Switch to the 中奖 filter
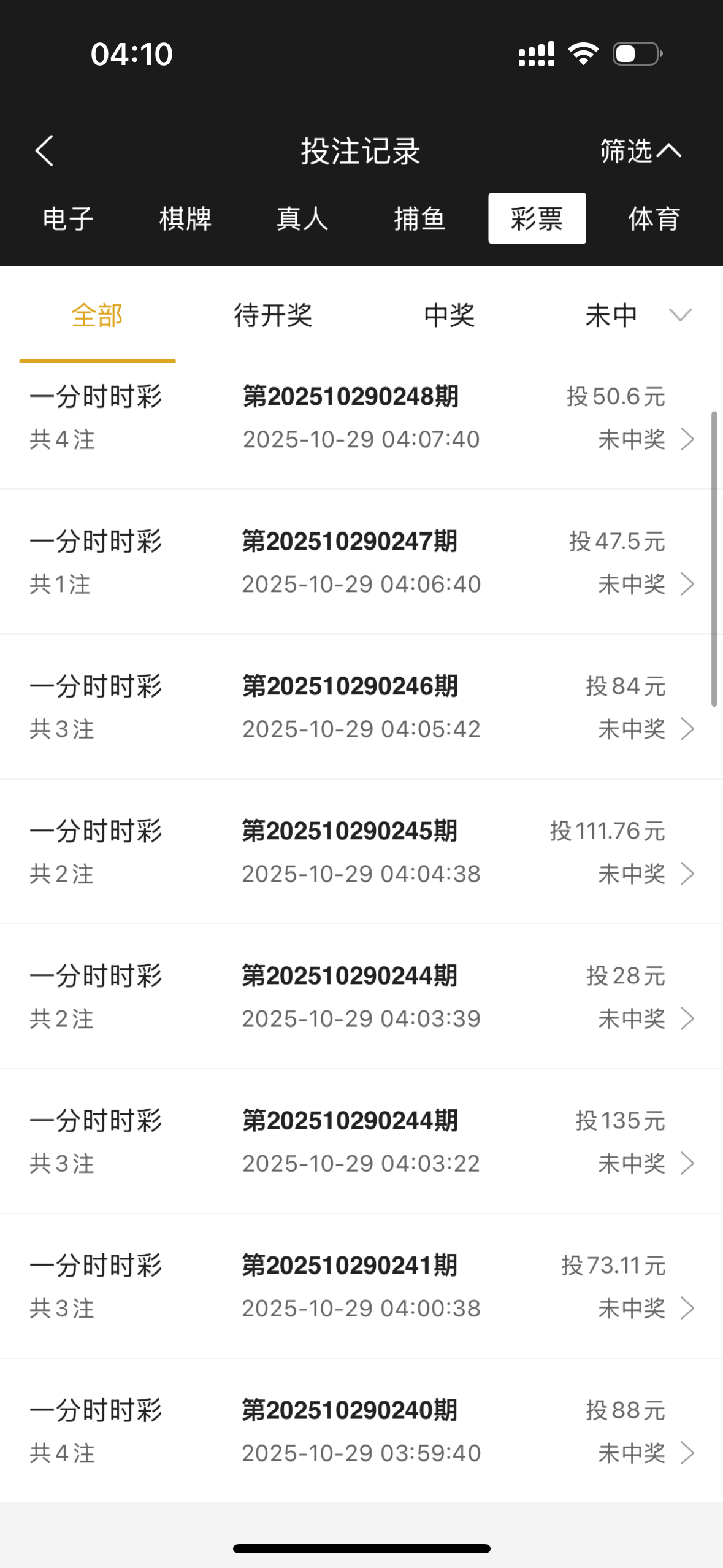 coord(449,315)
